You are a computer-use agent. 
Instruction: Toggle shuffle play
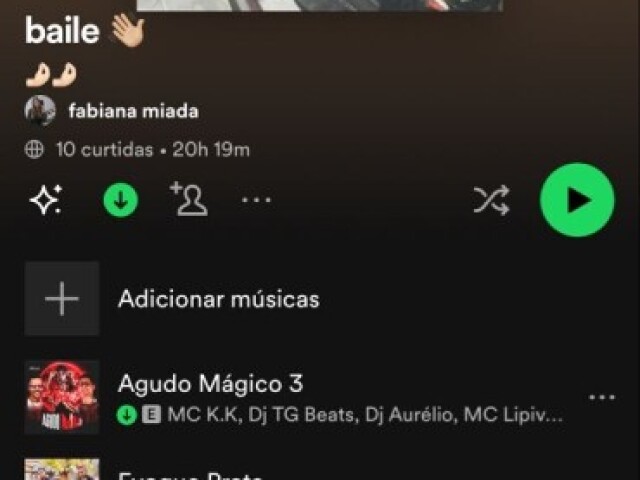point(491,200)
